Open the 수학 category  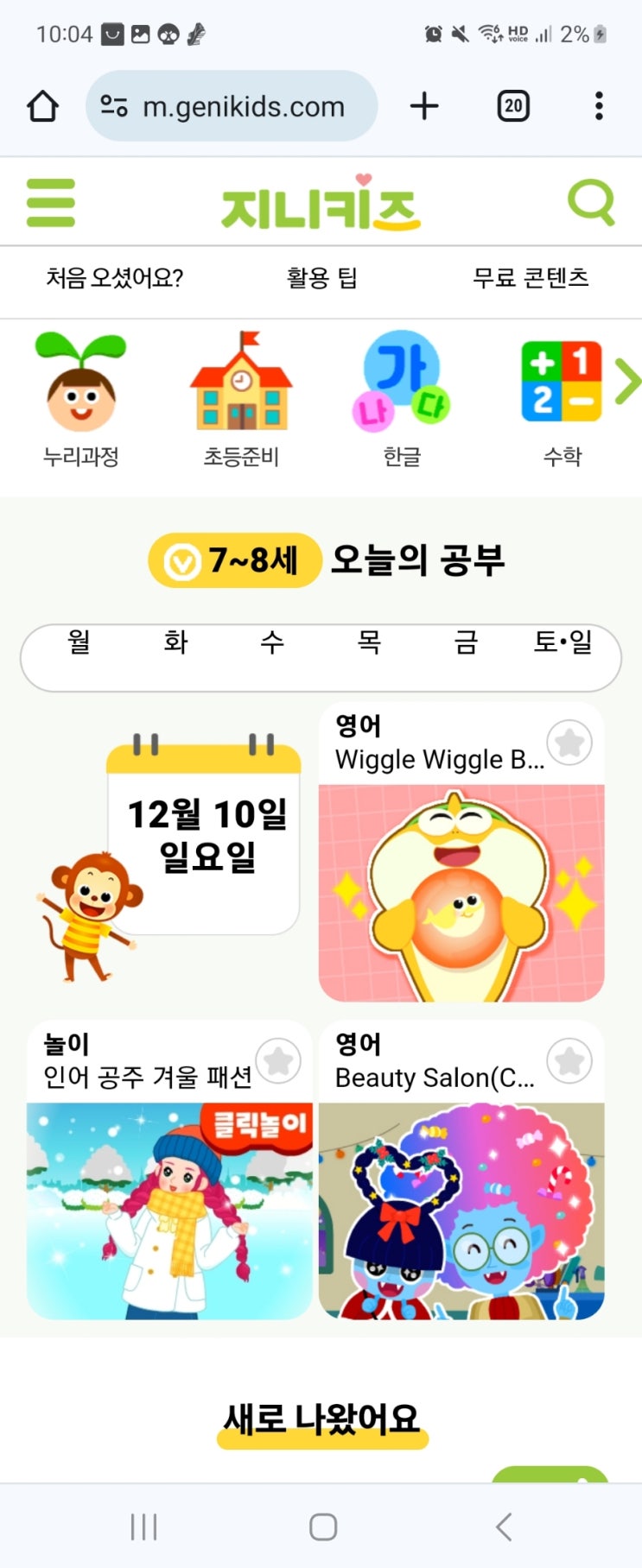point(562,399)
